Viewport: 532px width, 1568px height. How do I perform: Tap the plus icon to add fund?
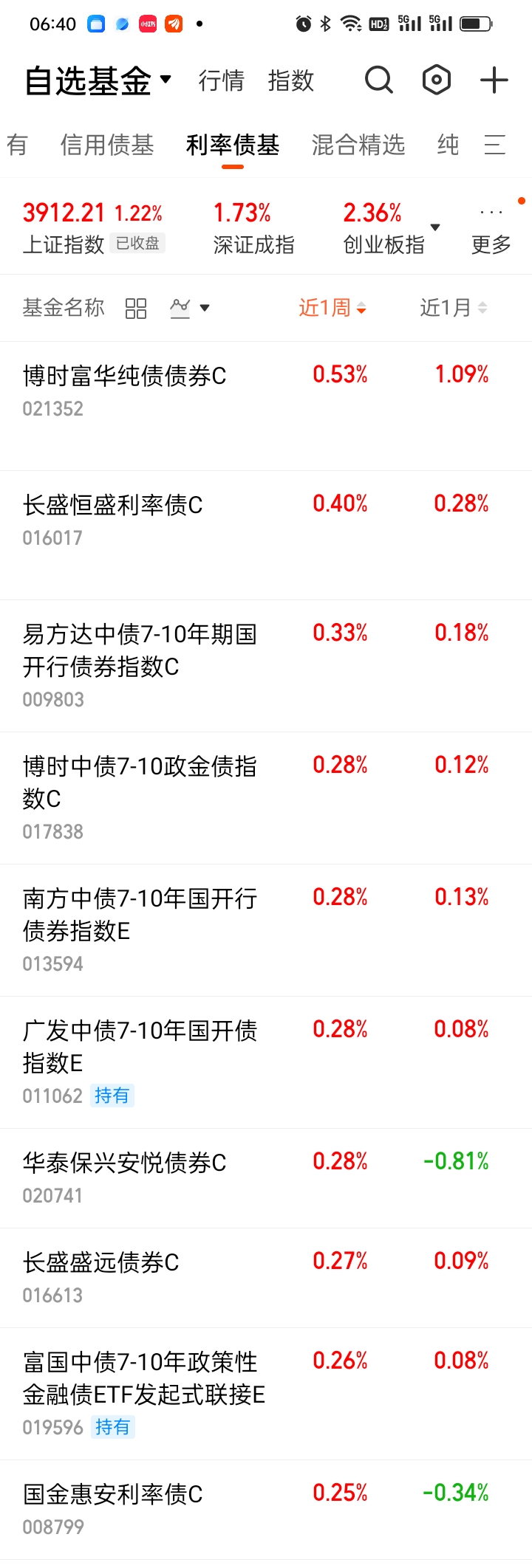tap(494, 80)
